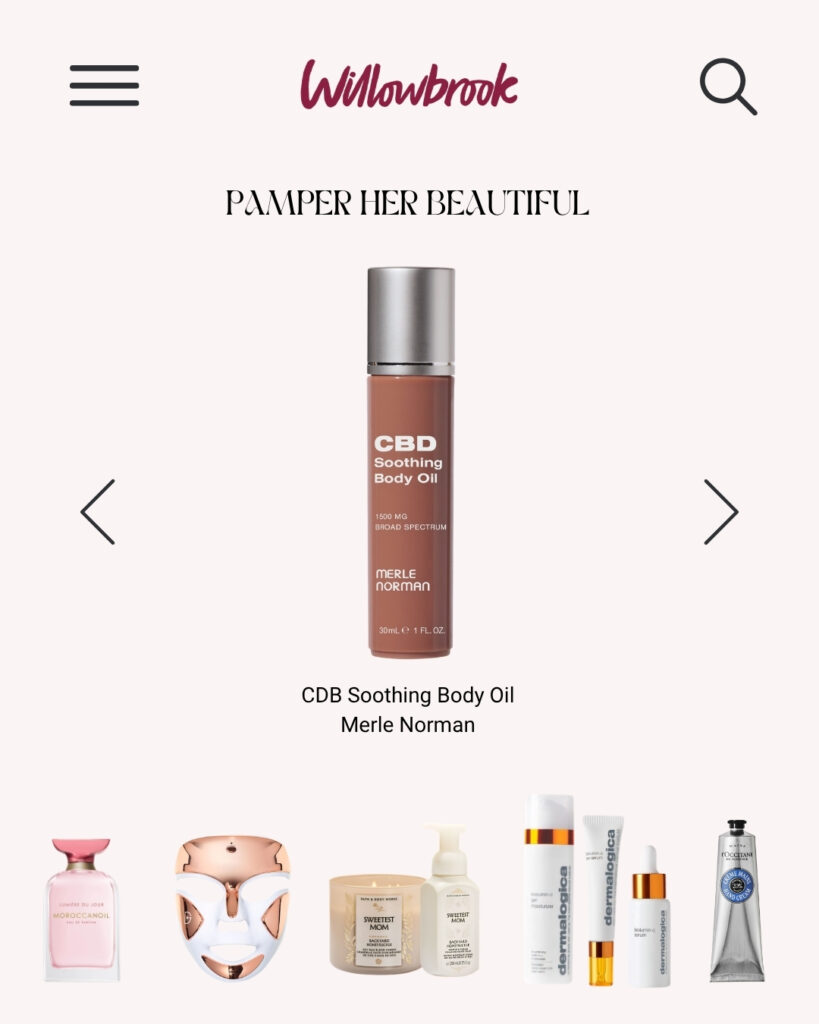Open the hamburger navigation menu

coord(104,85)
